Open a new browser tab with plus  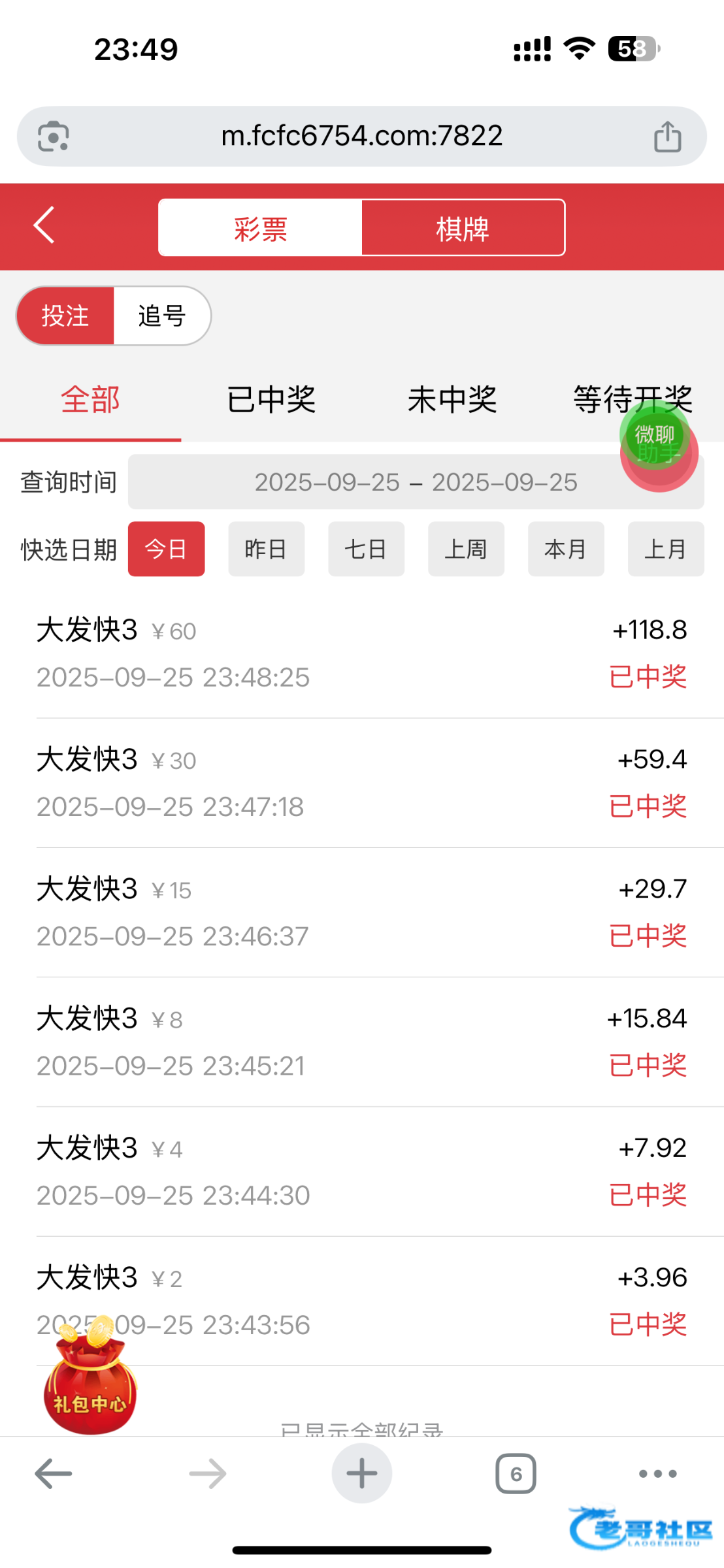tap(361, 1474)
